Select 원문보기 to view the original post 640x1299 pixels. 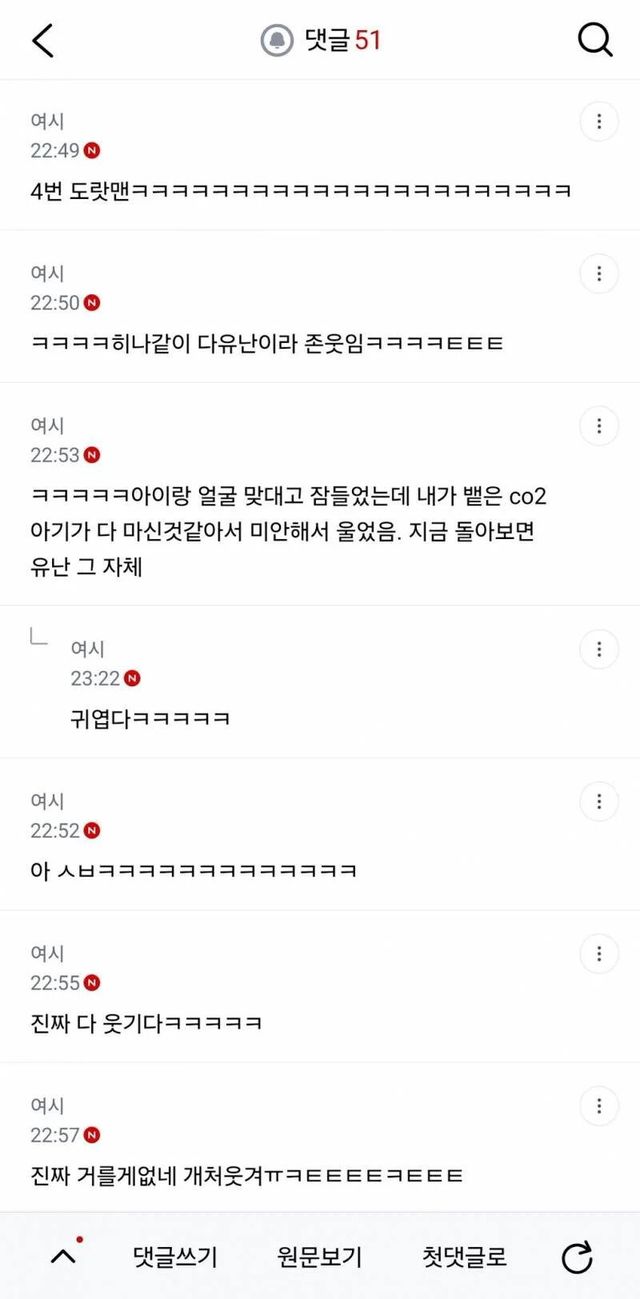320,1257
